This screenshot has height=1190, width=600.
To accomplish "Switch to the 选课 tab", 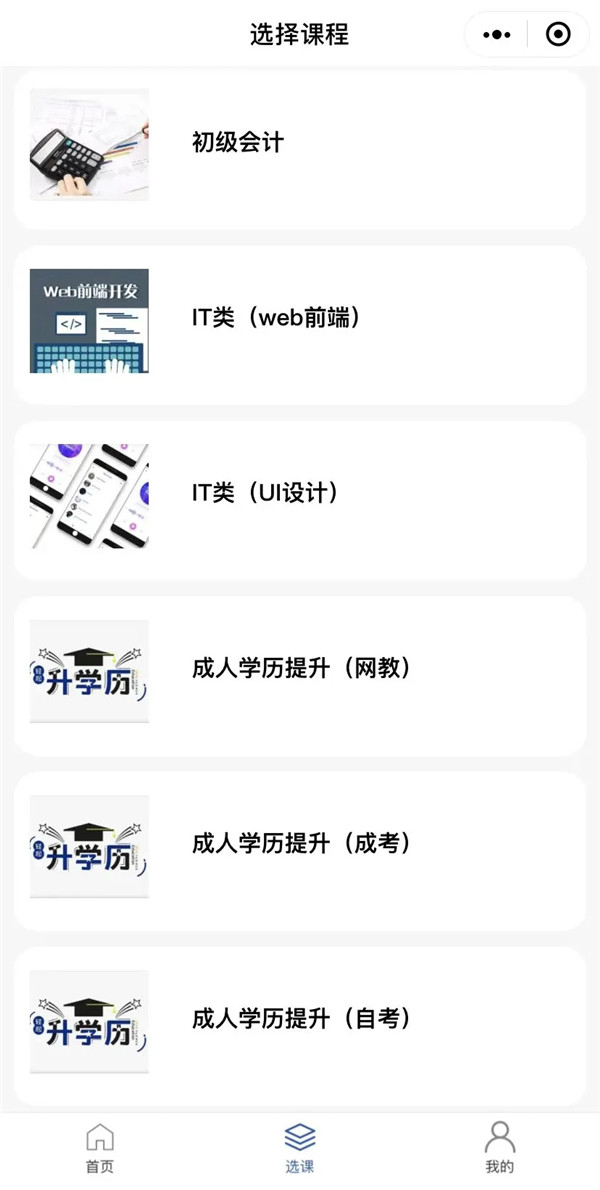I will [300, 1147].
